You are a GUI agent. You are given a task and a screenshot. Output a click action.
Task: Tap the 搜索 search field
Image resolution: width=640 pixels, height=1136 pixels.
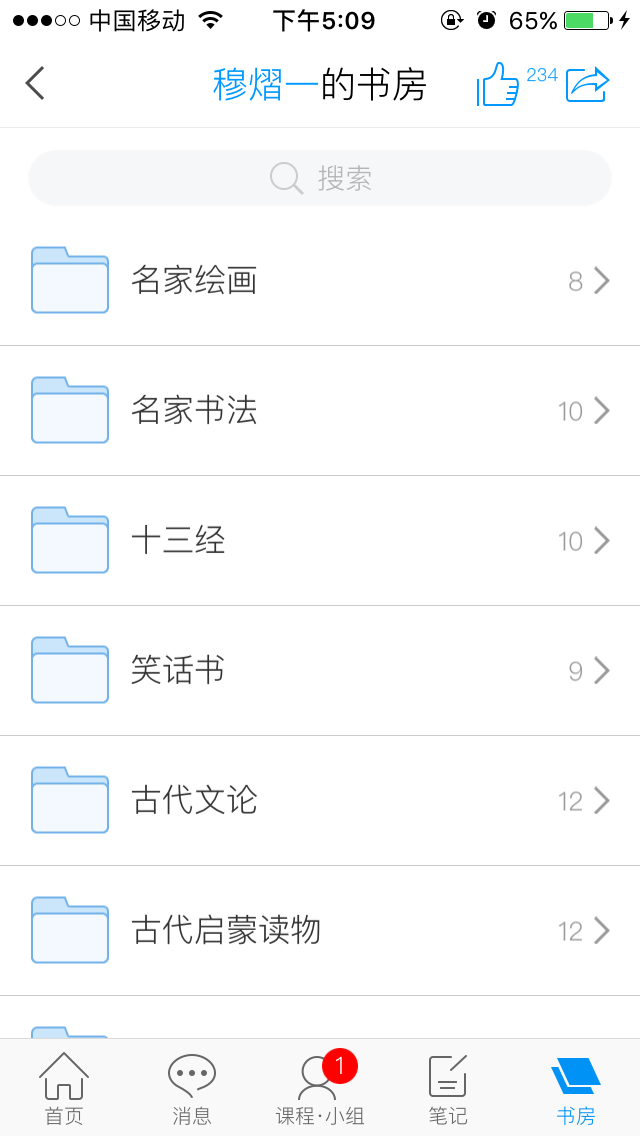320,178
